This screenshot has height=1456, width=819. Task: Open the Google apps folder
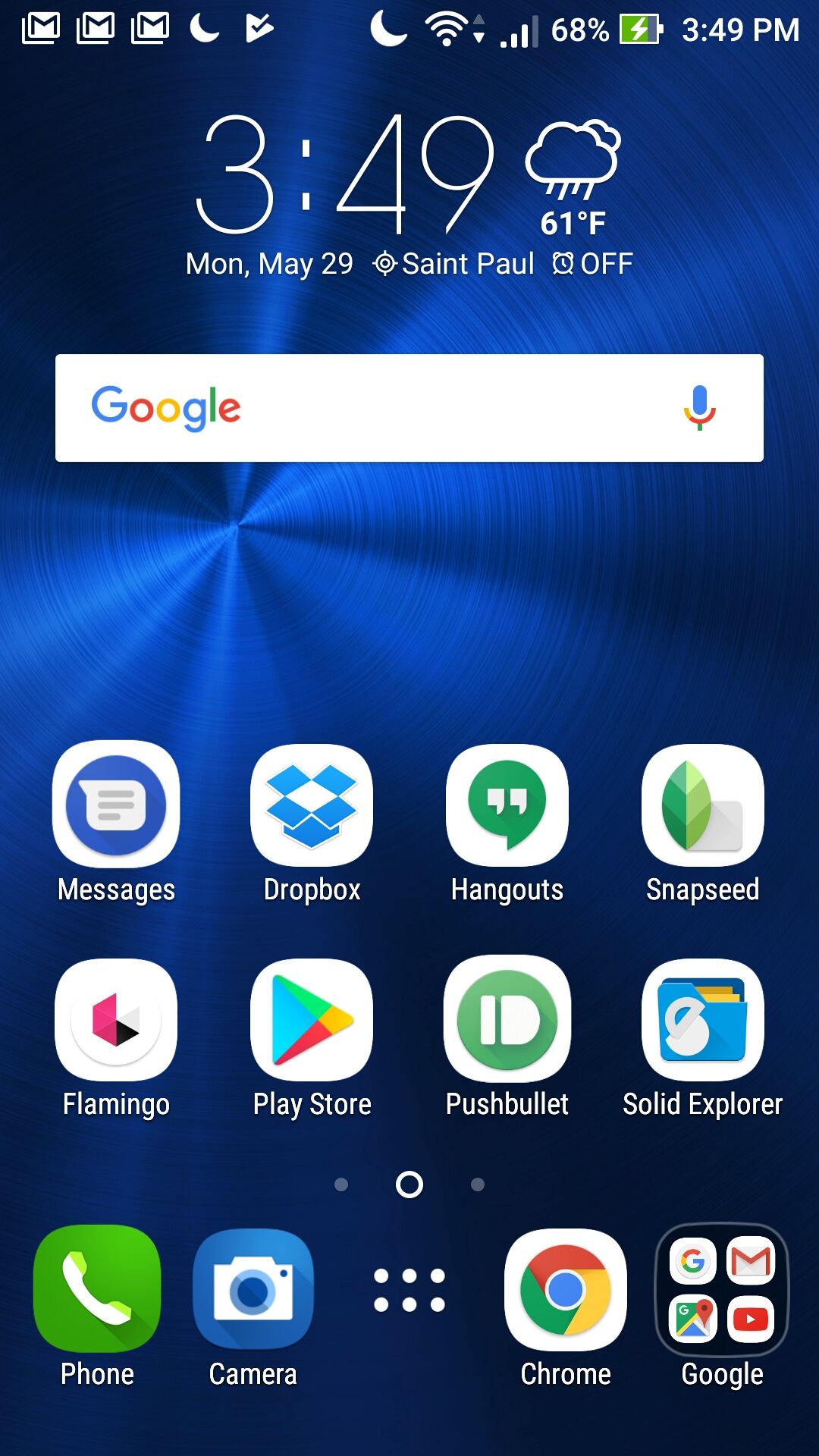point(722,1289)
